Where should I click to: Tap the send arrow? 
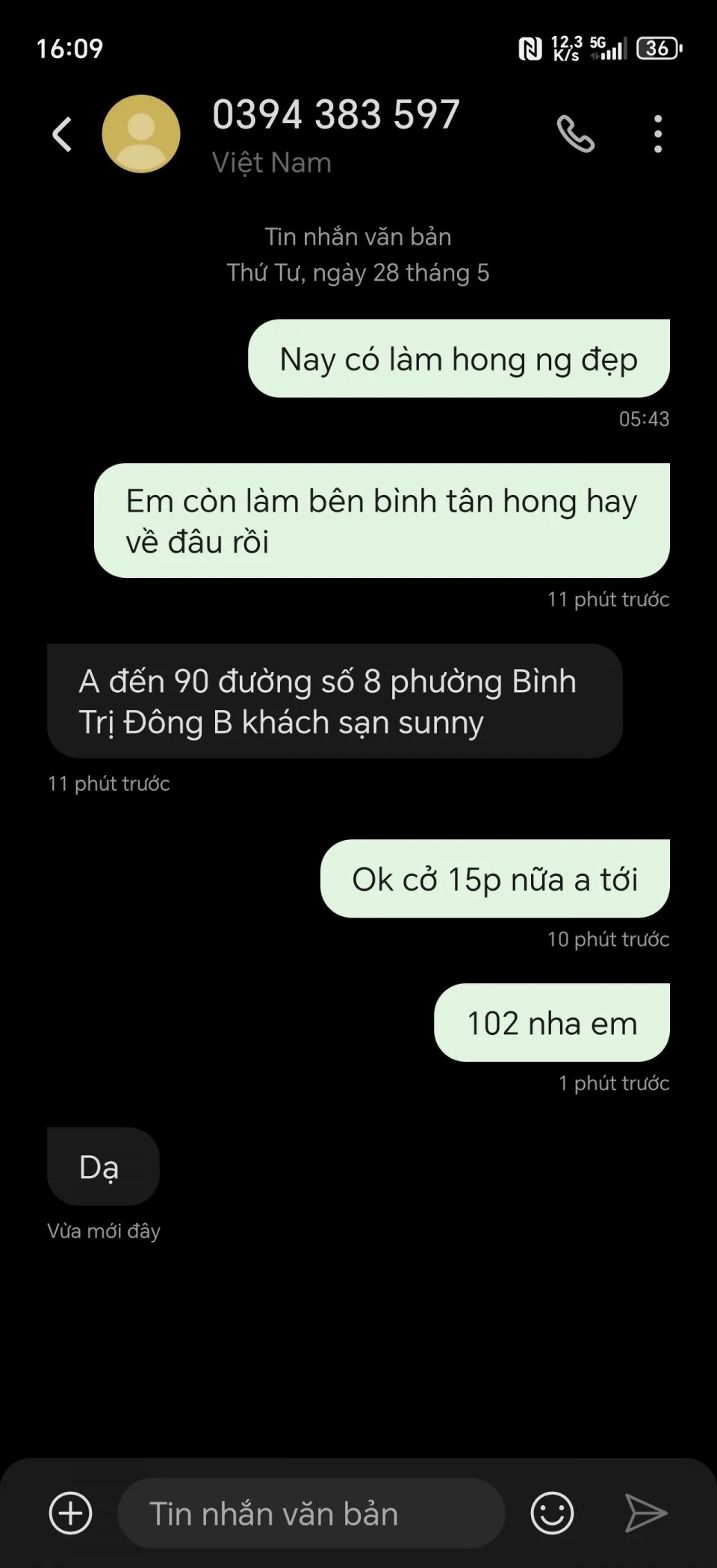645,1513
